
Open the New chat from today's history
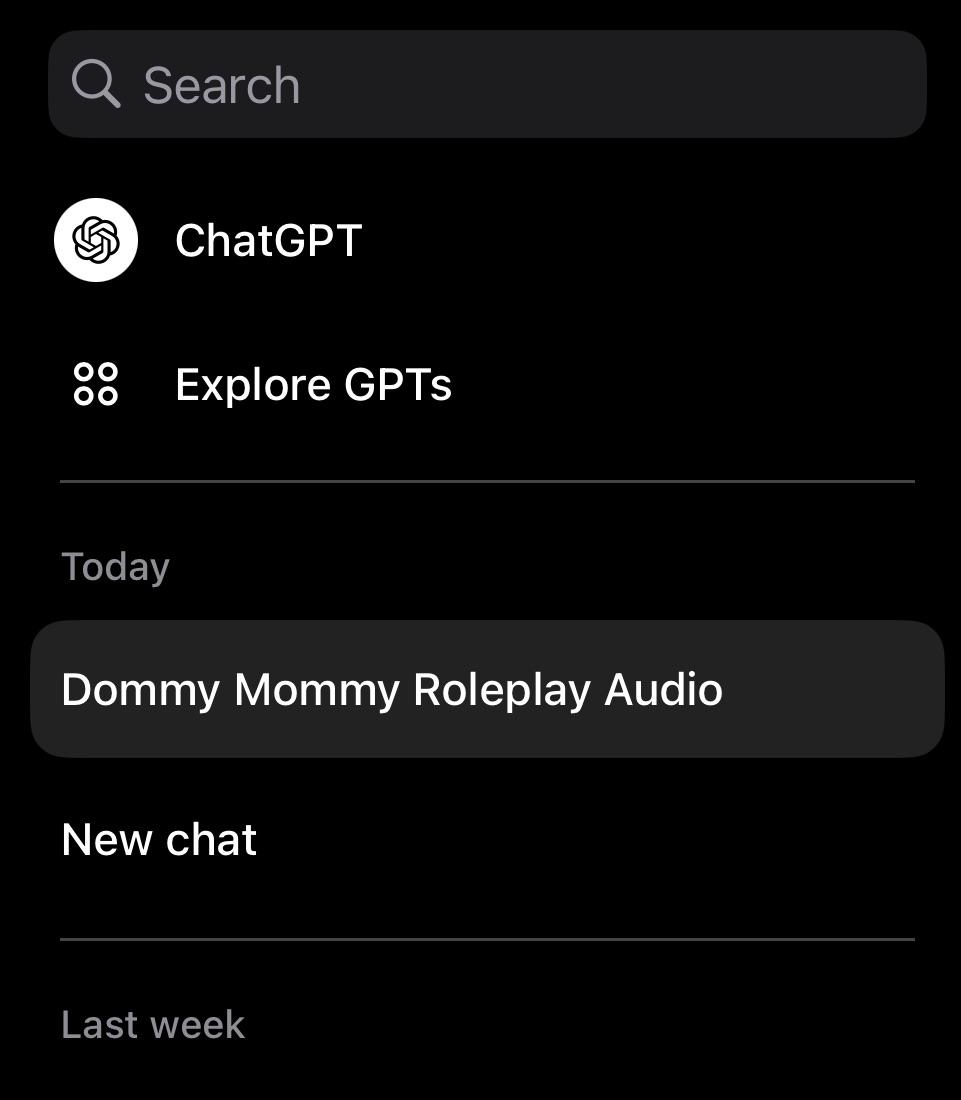pyautogui.click(x=158, y=839)
